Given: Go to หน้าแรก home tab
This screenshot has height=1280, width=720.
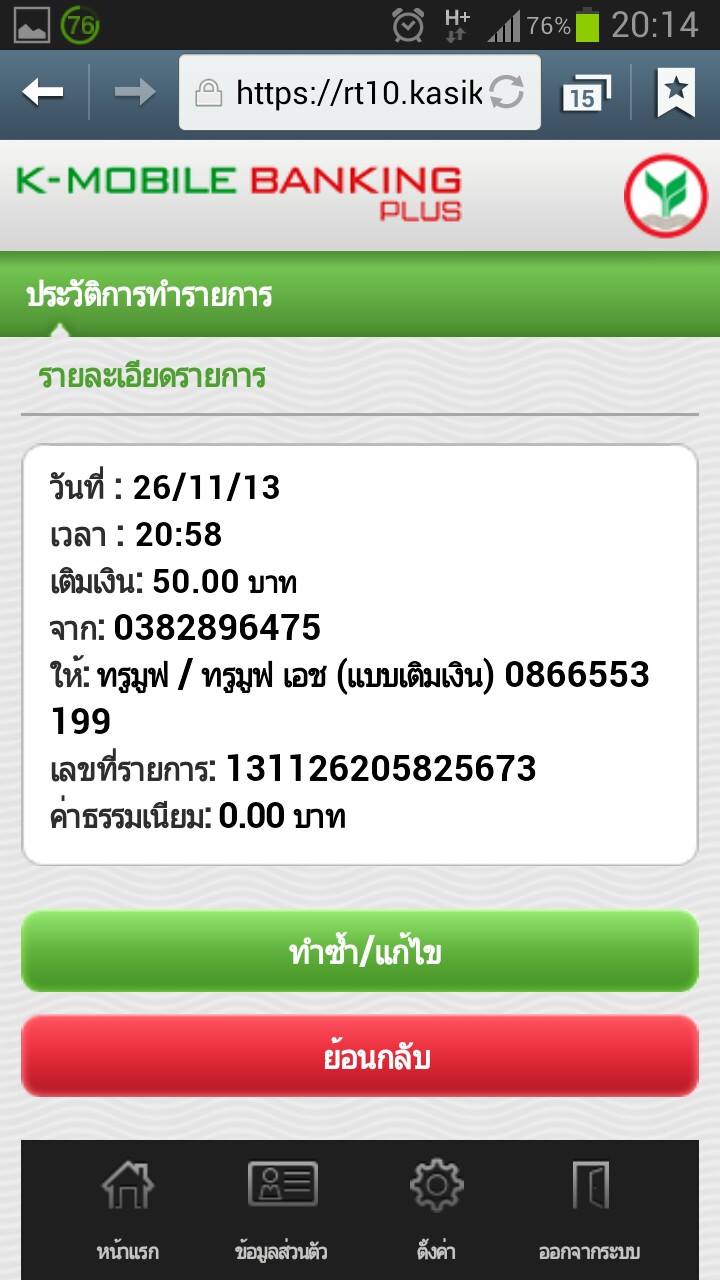Looking at the screenshot, I should pos(128,1210).
